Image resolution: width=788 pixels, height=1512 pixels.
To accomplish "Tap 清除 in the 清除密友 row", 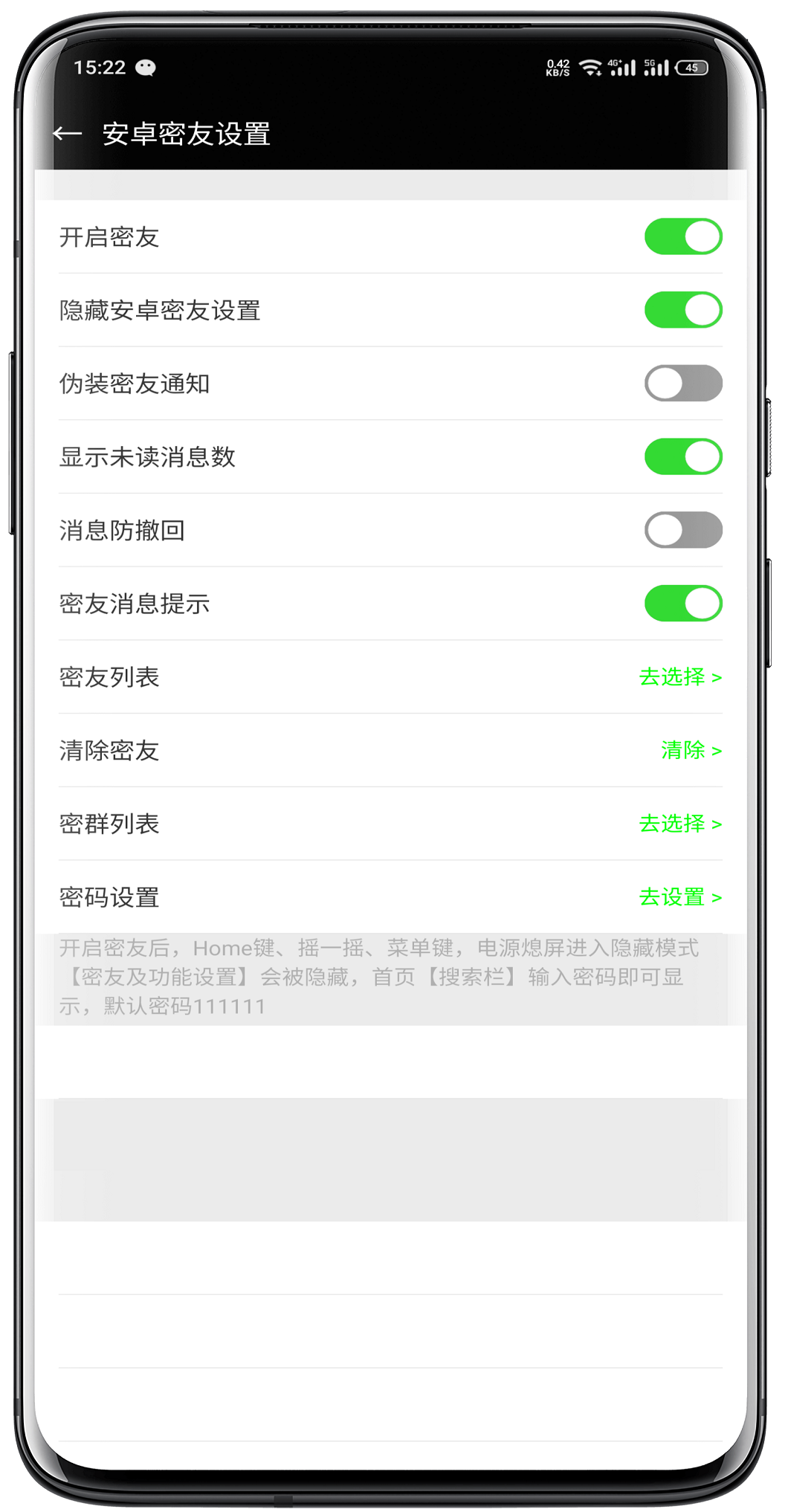I will 691,750.
